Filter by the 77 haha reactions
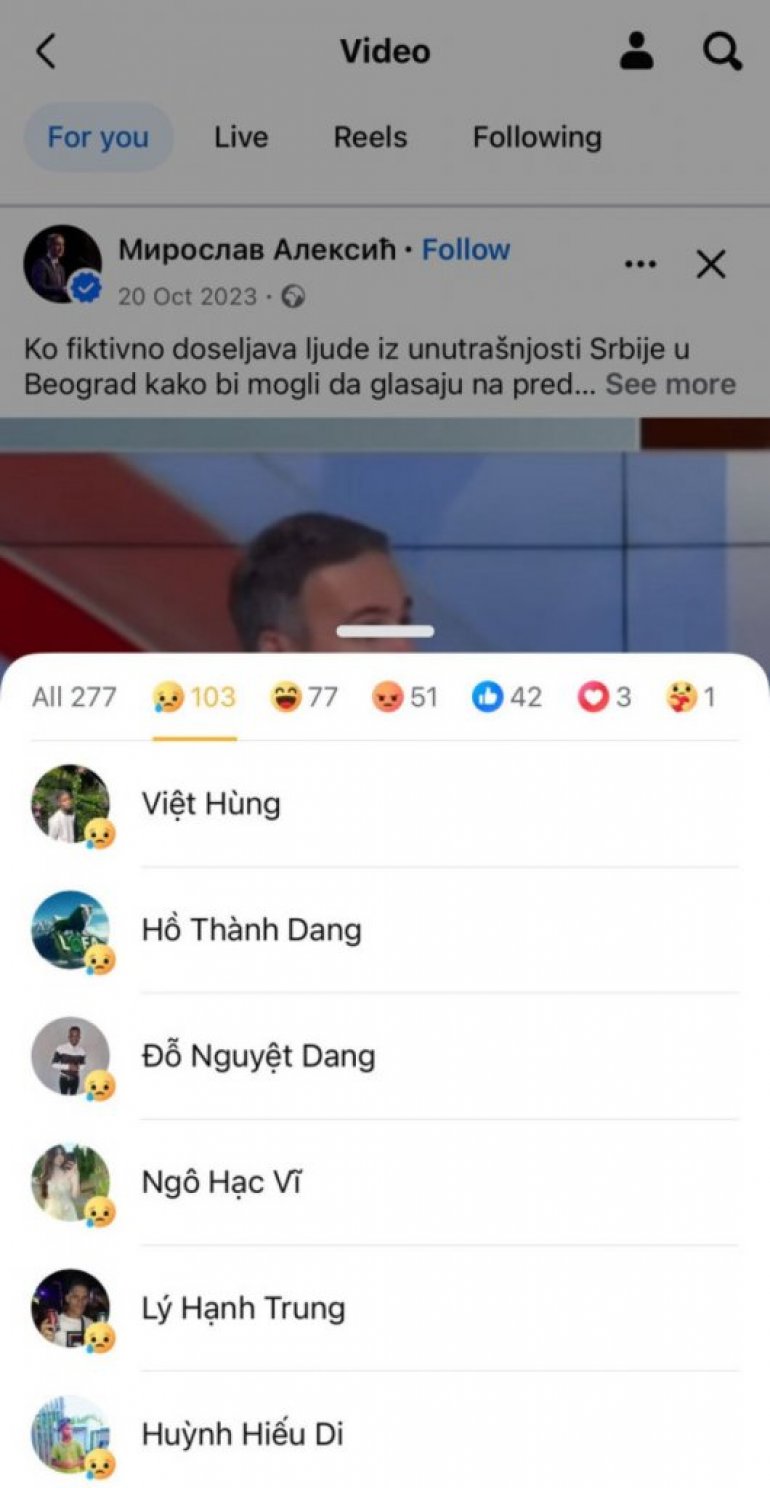The width and height of the screenshot is (770, 1488). (304, 697)
